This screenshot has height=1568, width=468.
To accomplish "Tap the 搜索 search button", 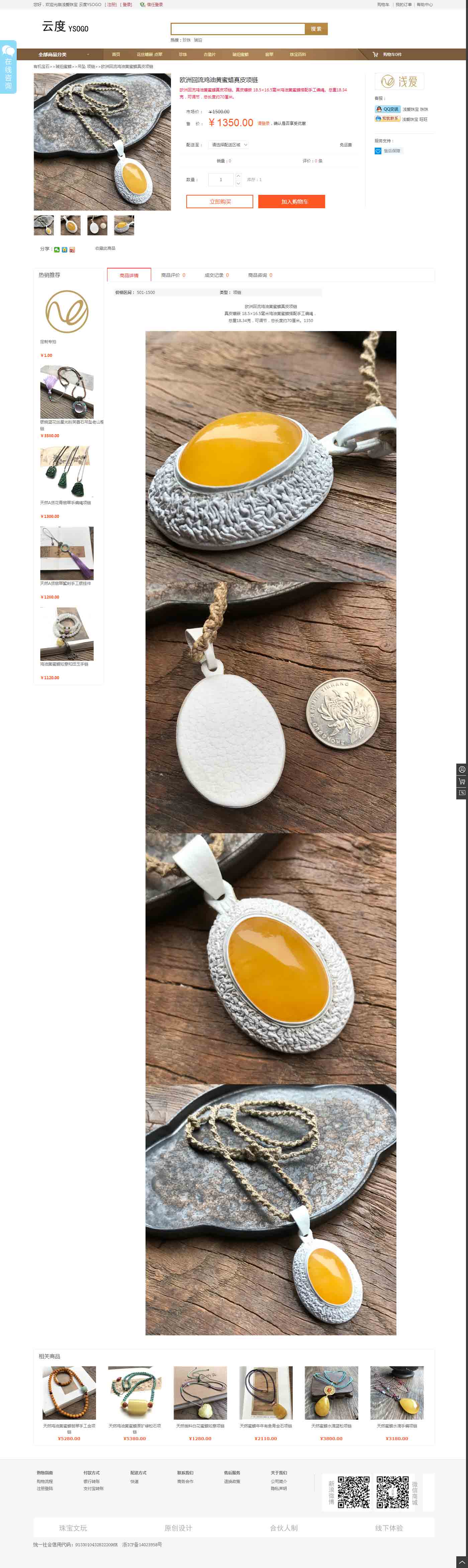I will [x=316, y=28].
